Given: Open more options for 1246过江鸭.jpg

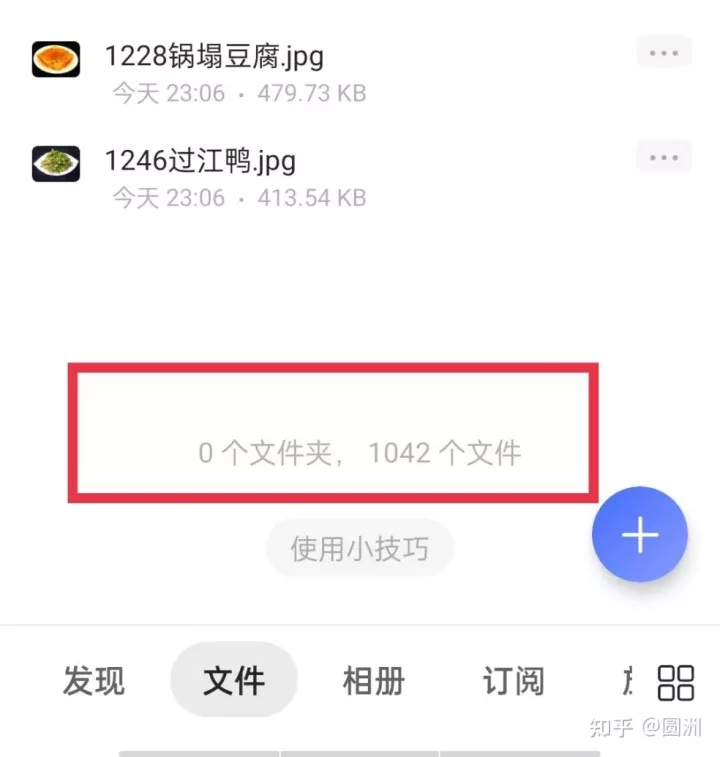Looking at the screenshot, I should (x=664, y=158).
